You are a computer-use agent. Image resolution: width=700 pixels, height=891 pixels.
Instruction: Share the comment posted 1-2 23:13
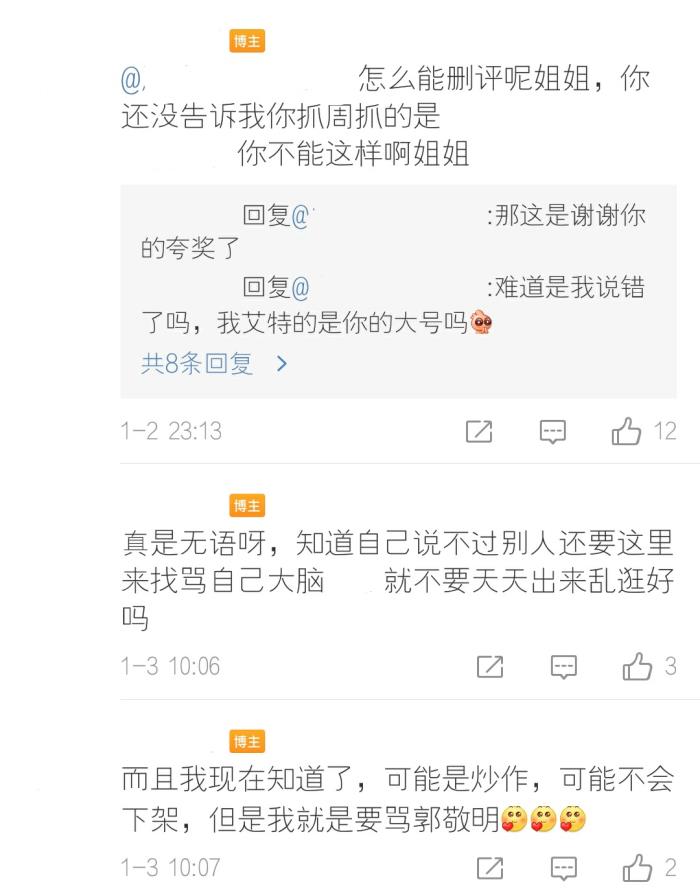[x=480, y=432]
